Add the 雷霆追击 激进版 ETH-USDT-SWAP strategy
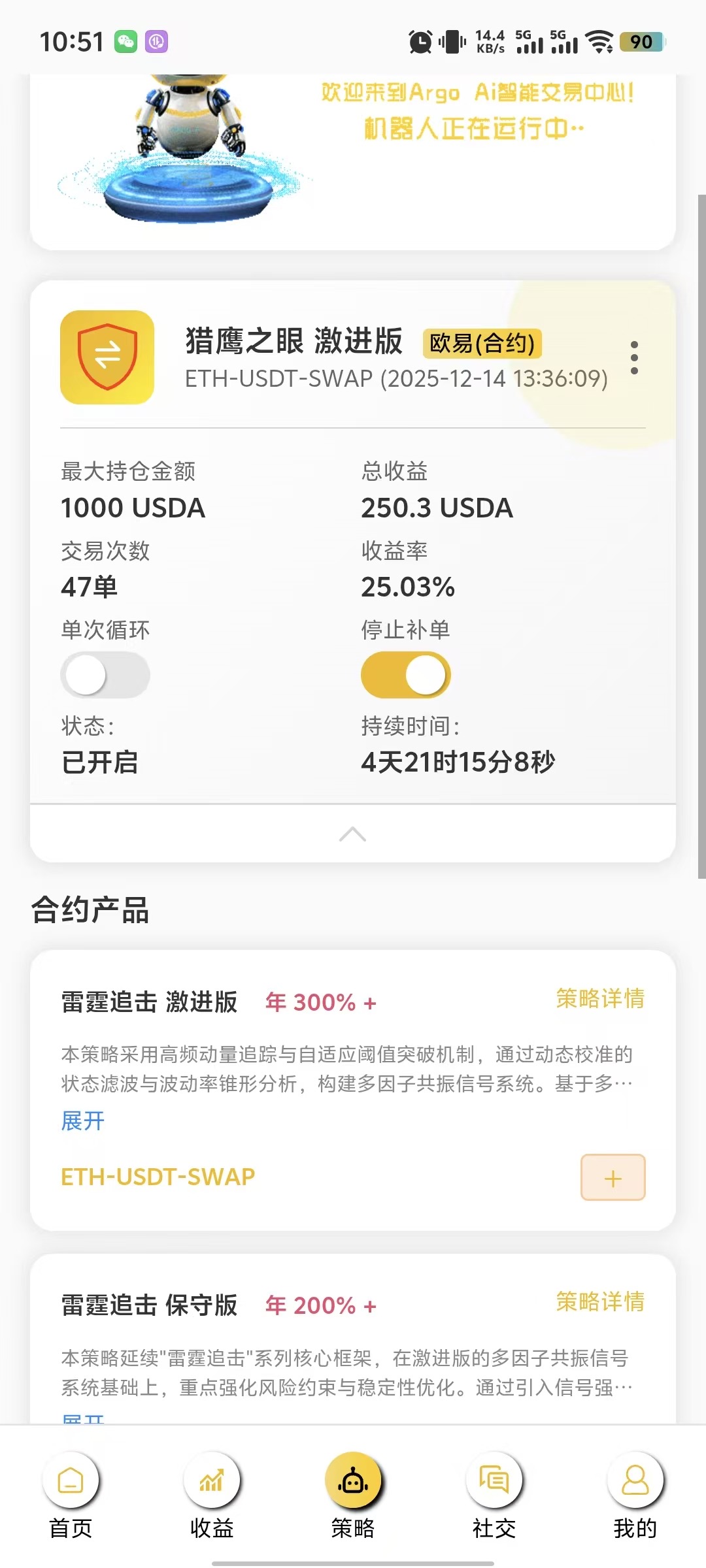Image resolution: width=706 pixels, height=1568 pixels. (613, 1177)
